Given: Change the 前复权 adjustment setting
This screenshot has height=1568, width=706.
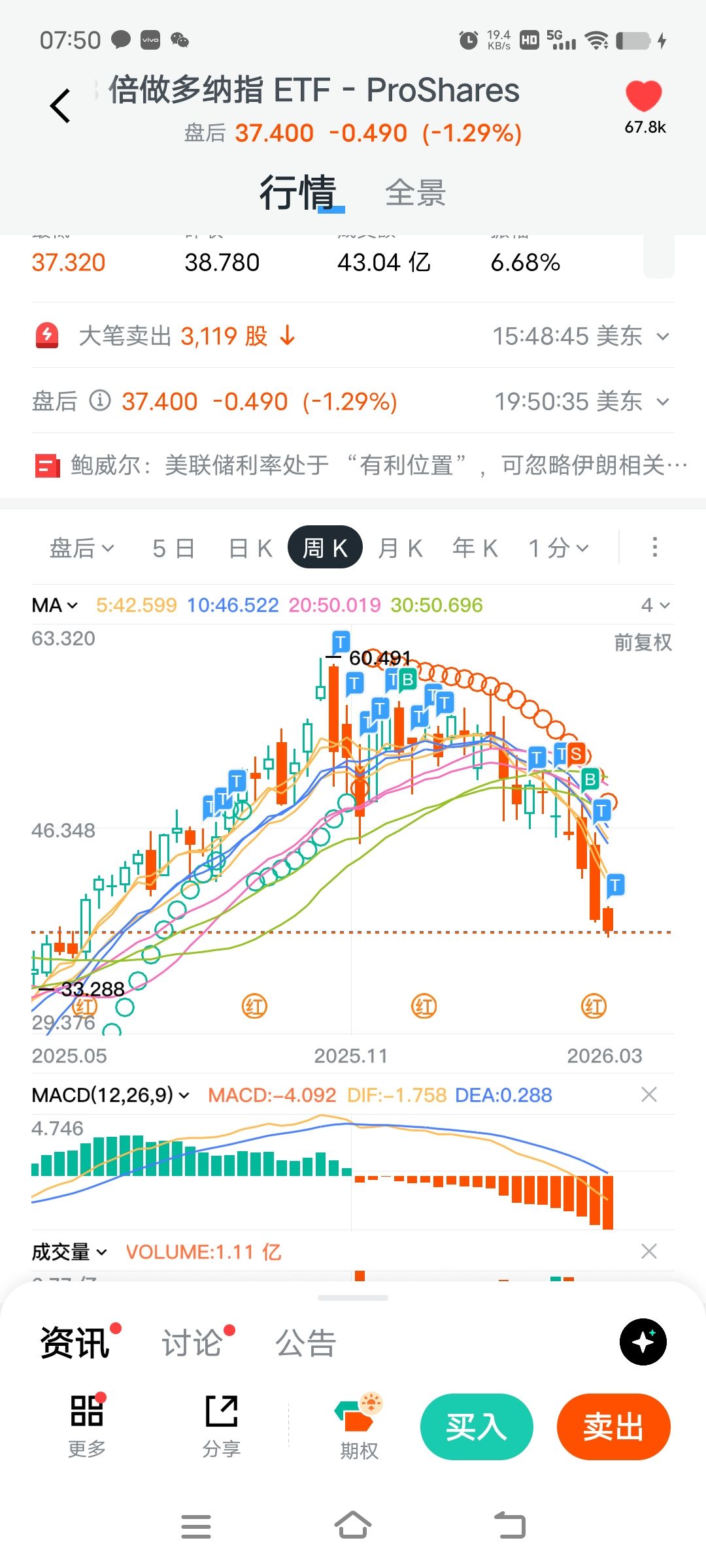Looking at the screenshot, I should (643, 643).
